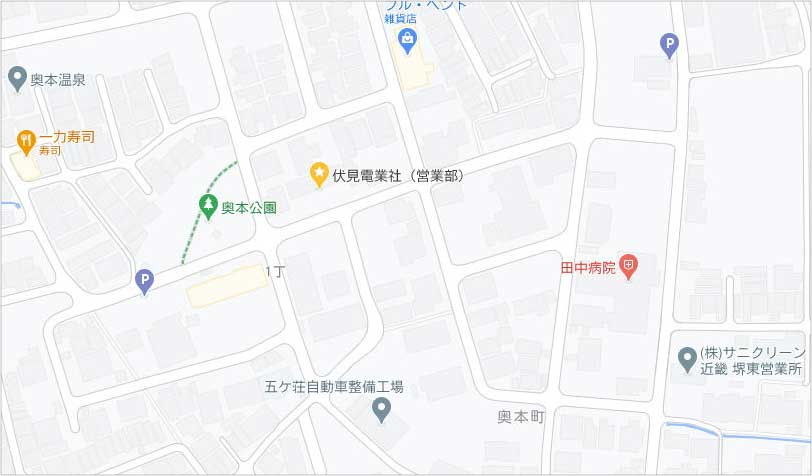Tap the parking marker north of 田中病院

(x=670, y=44)
